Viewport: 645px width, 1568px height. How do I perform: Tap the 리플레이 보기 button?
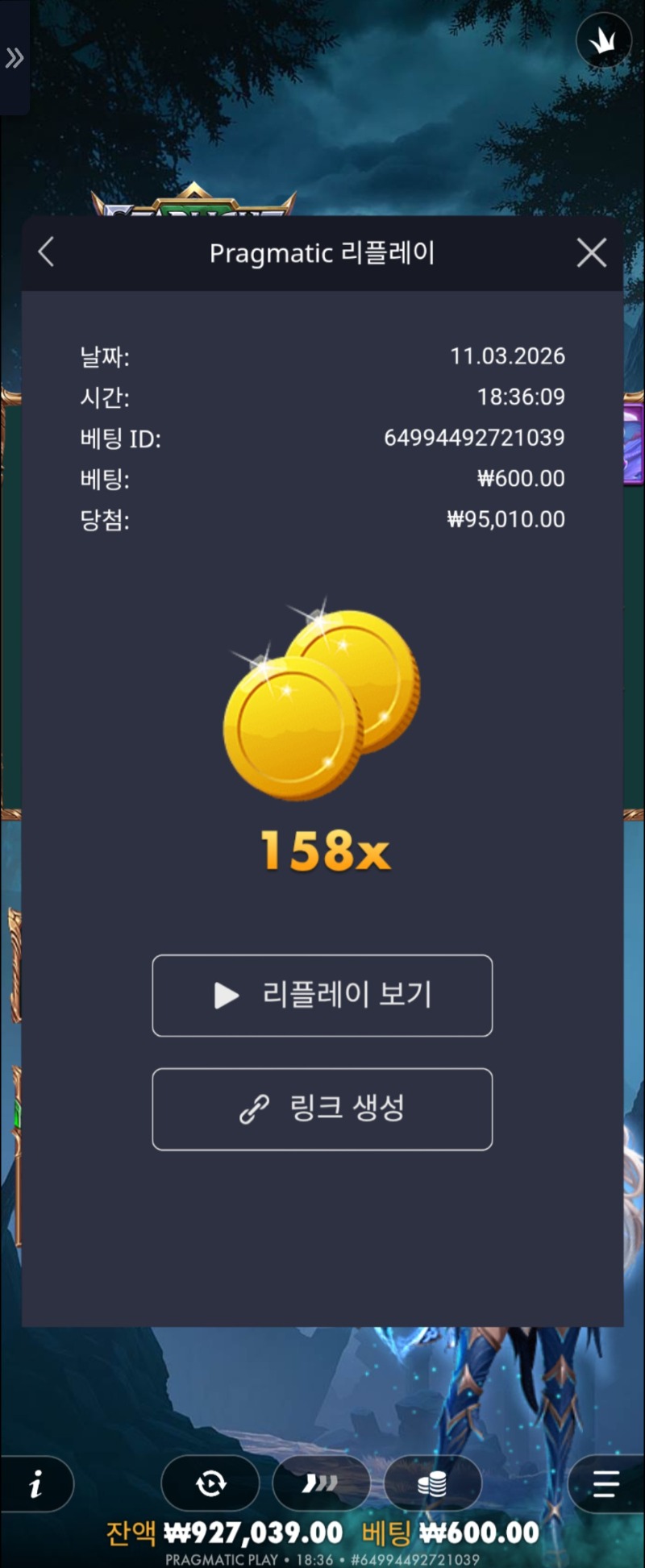(322, 996)
